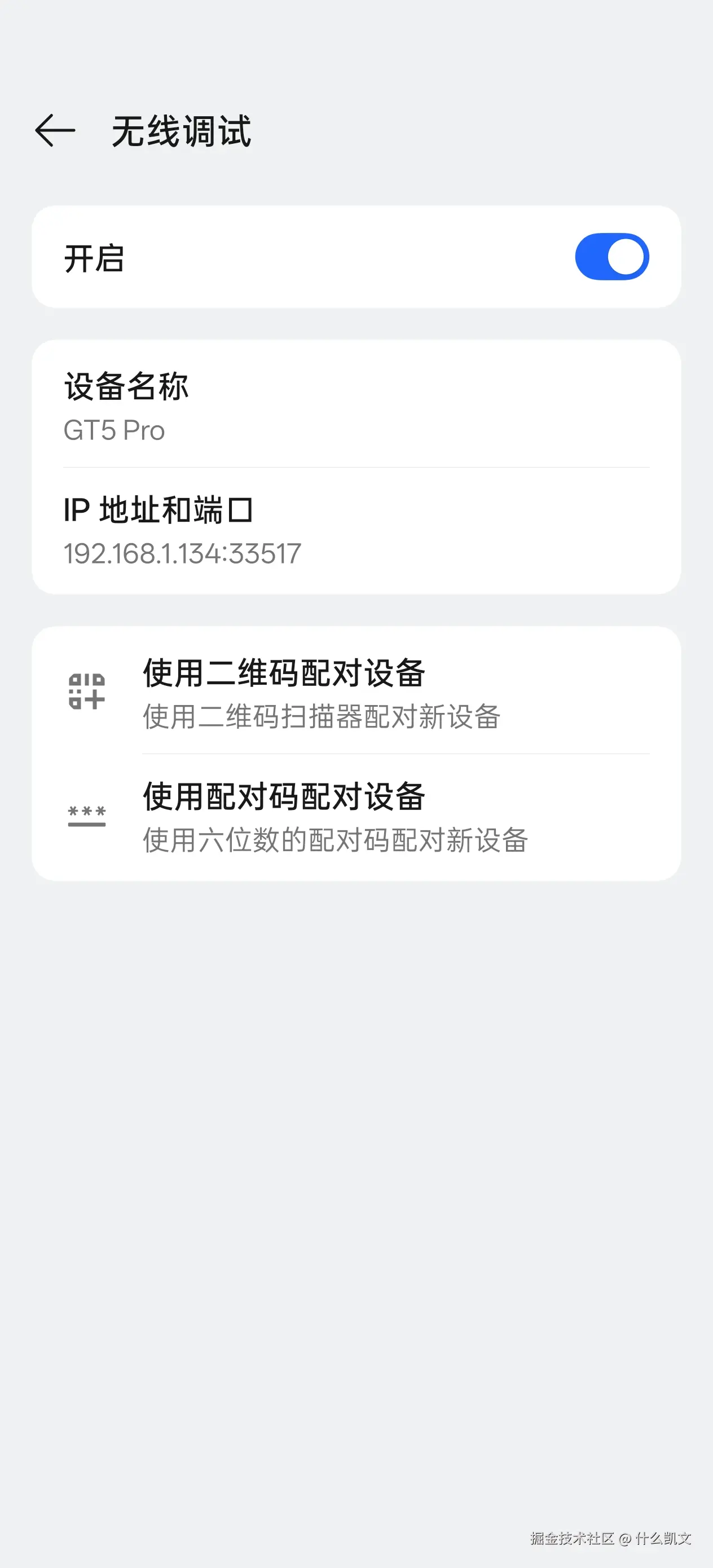
Task: Tap the IP 地址和端口 row
Action: tap(356, 531)
